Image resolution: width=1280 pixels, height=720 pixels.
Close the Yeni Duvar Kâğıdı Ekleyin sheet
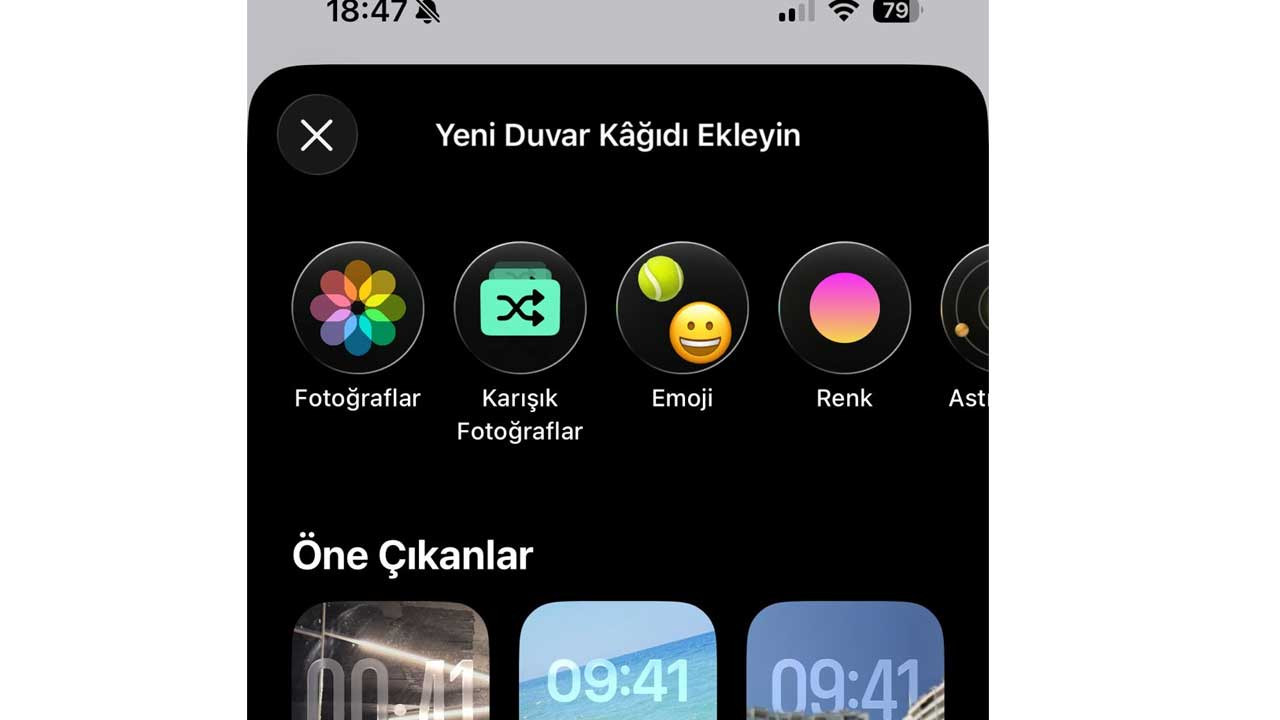[317, 135]
